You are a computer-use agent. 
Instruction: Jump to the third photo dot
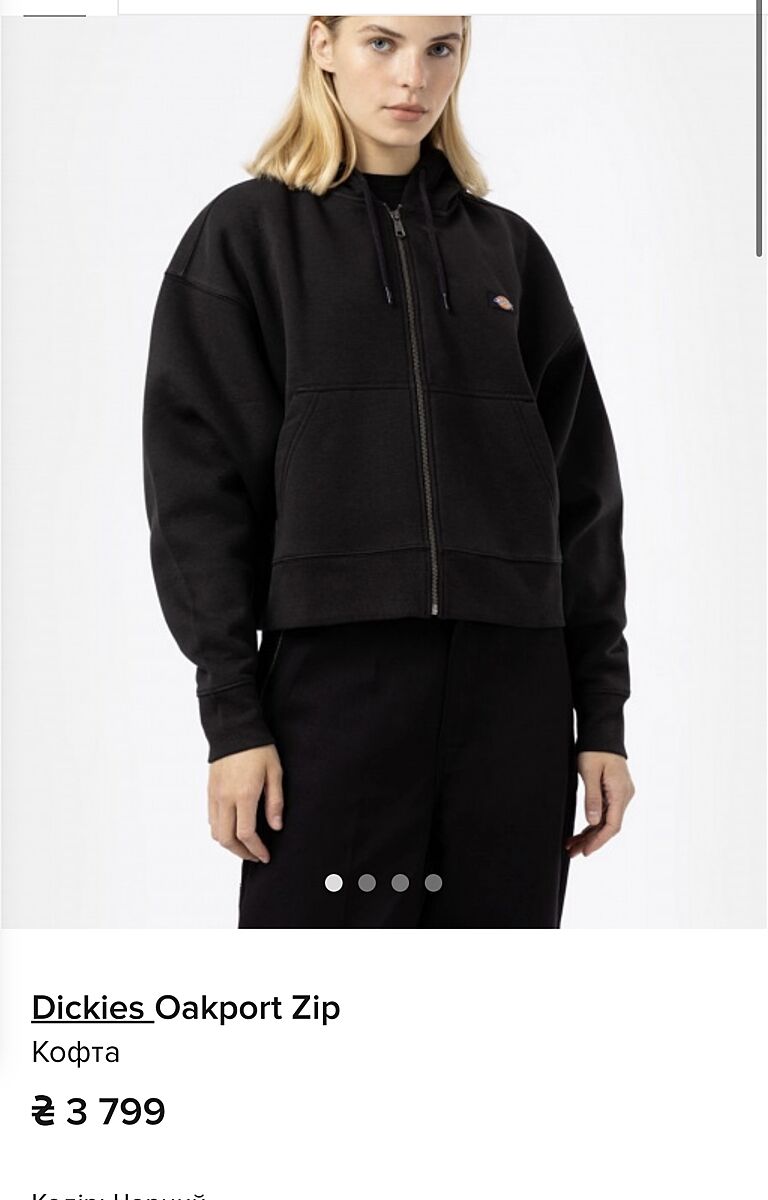click(400, 882)
